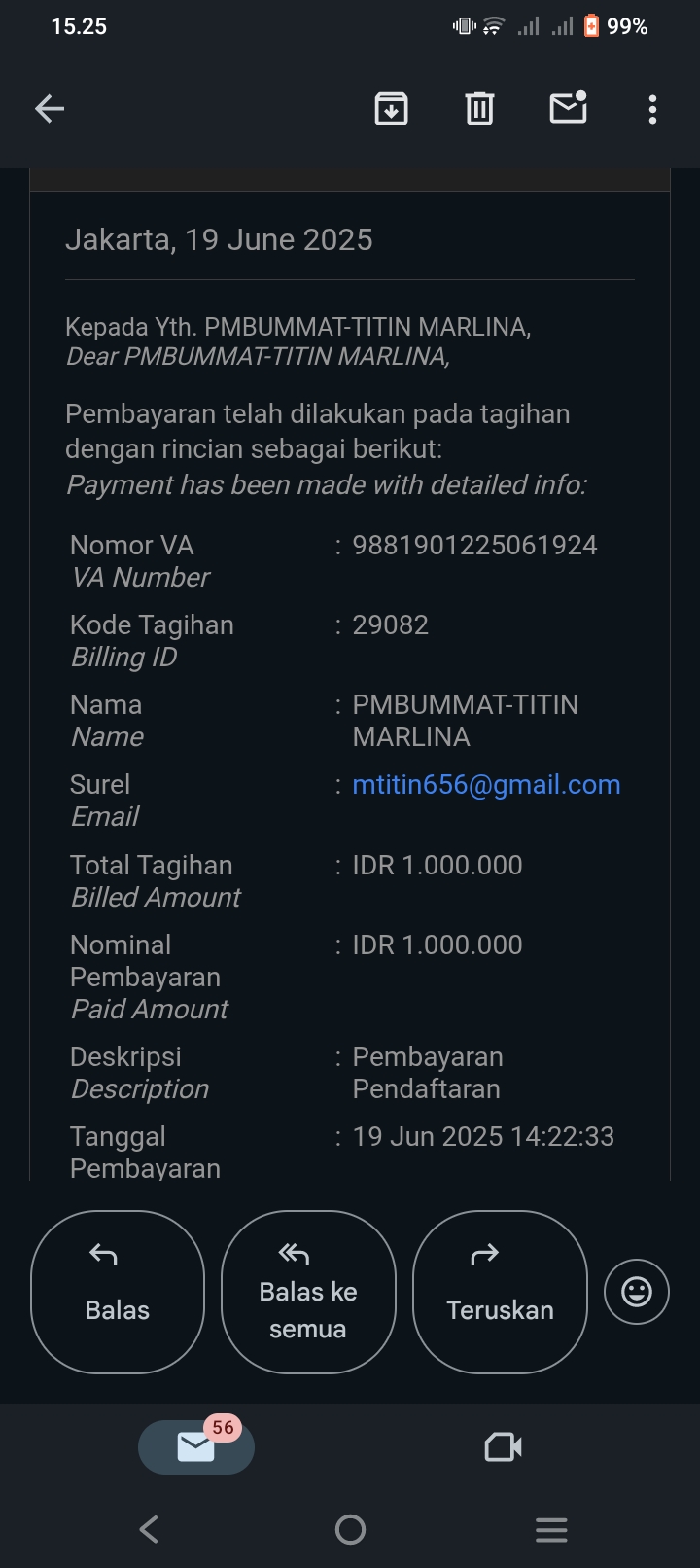
Task: Mark this email as unread
Action: [x=568, y=108]
